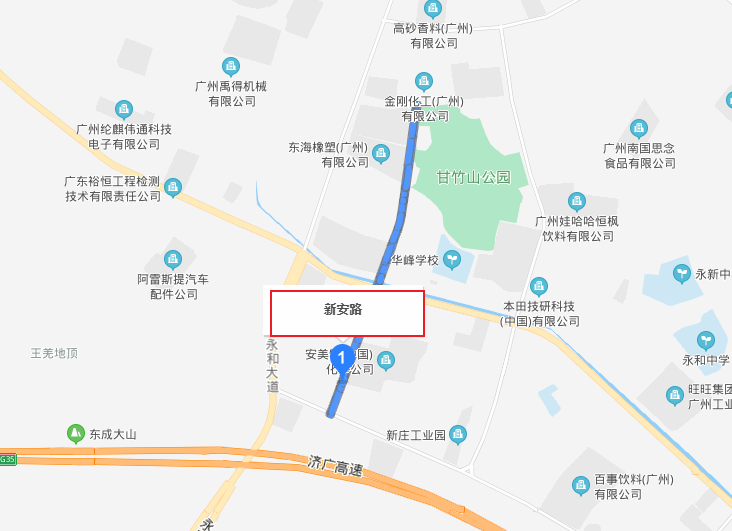Viewport: 732px width, 531px height.
Task: Tap the 华峰学校 school marker
Action: pos(452,260)
